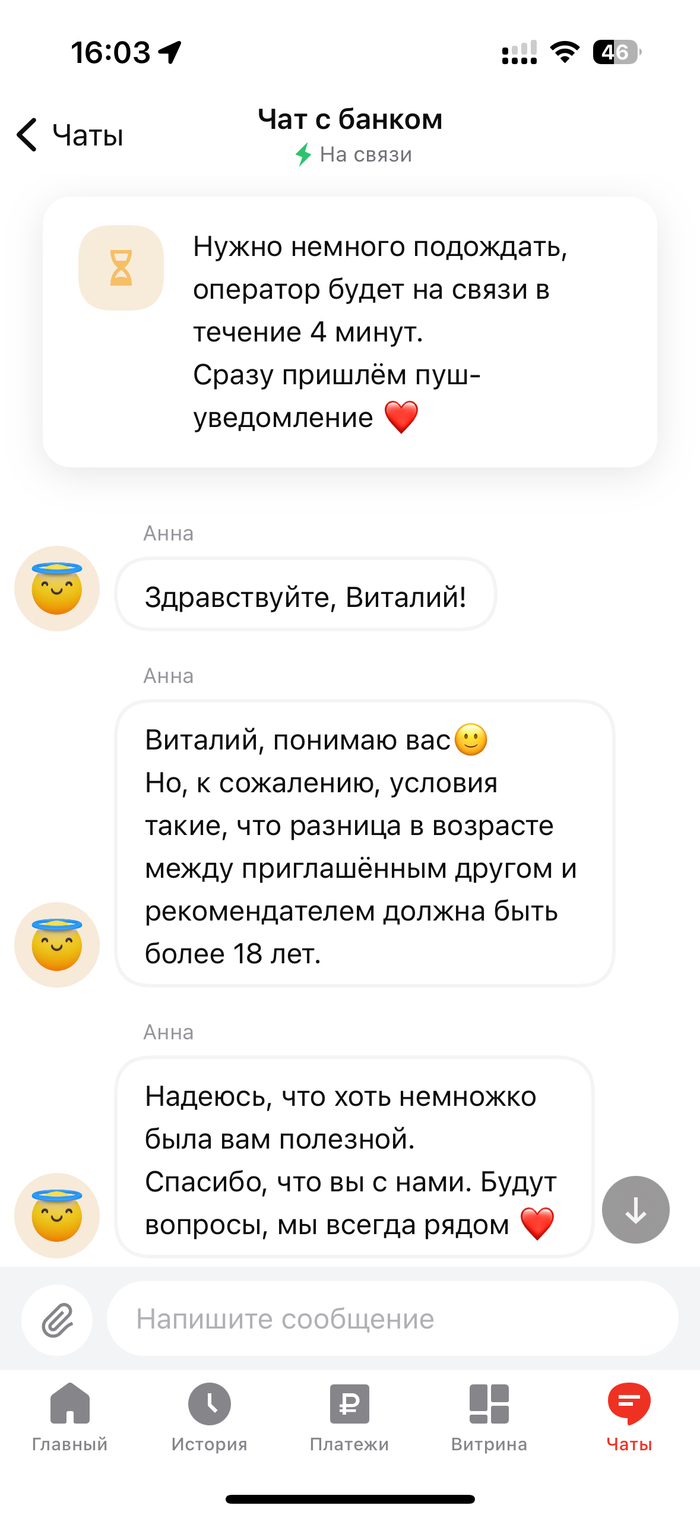Jump to latest messages with the down arrow
The height and width of the screenshot is (1518, 700).
pyautogui.click(x=635, y=1210)
